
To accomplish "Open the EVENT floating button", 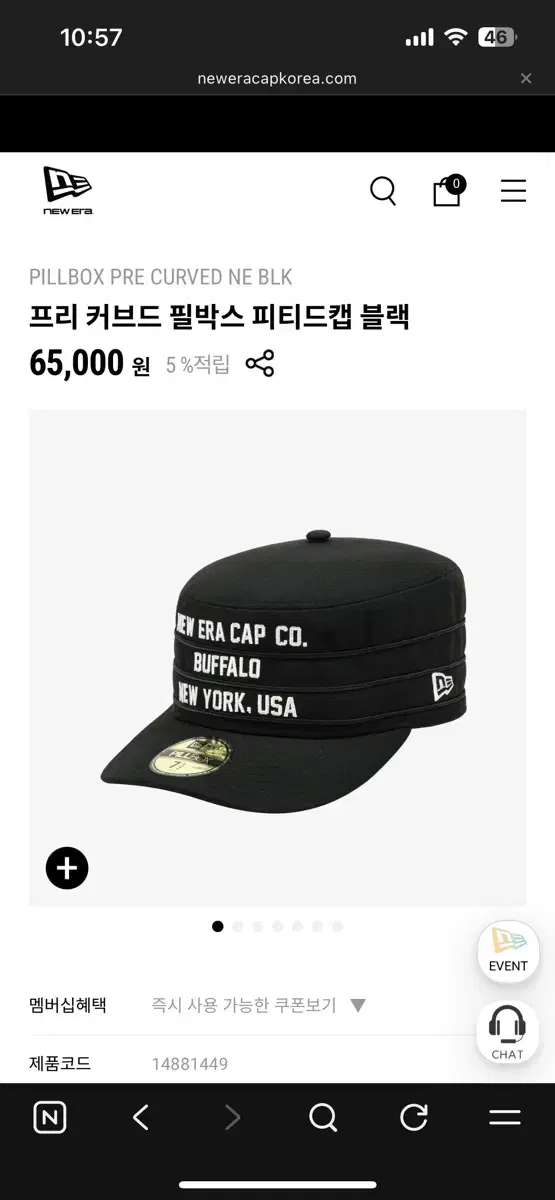I will point(508,951).
